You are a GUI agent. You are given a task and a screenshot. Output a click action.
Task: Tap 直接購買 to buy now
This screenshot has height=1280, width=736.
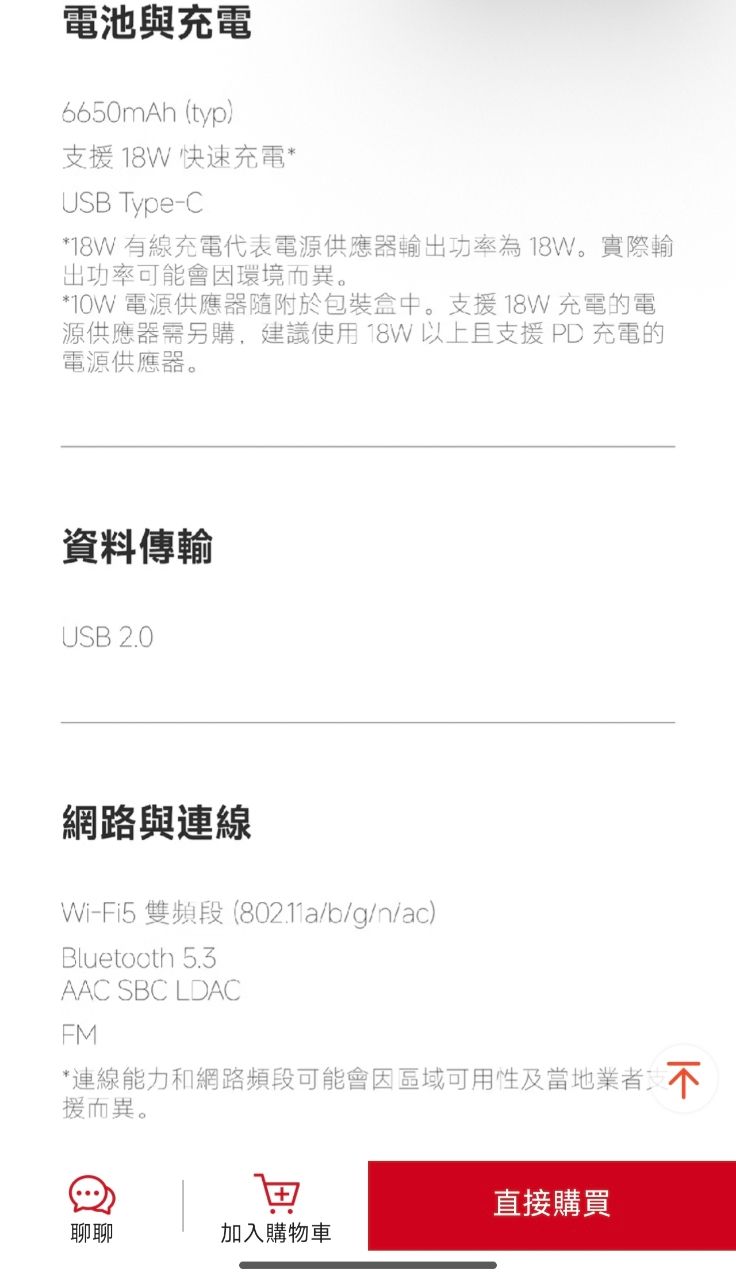point(552,1205)
